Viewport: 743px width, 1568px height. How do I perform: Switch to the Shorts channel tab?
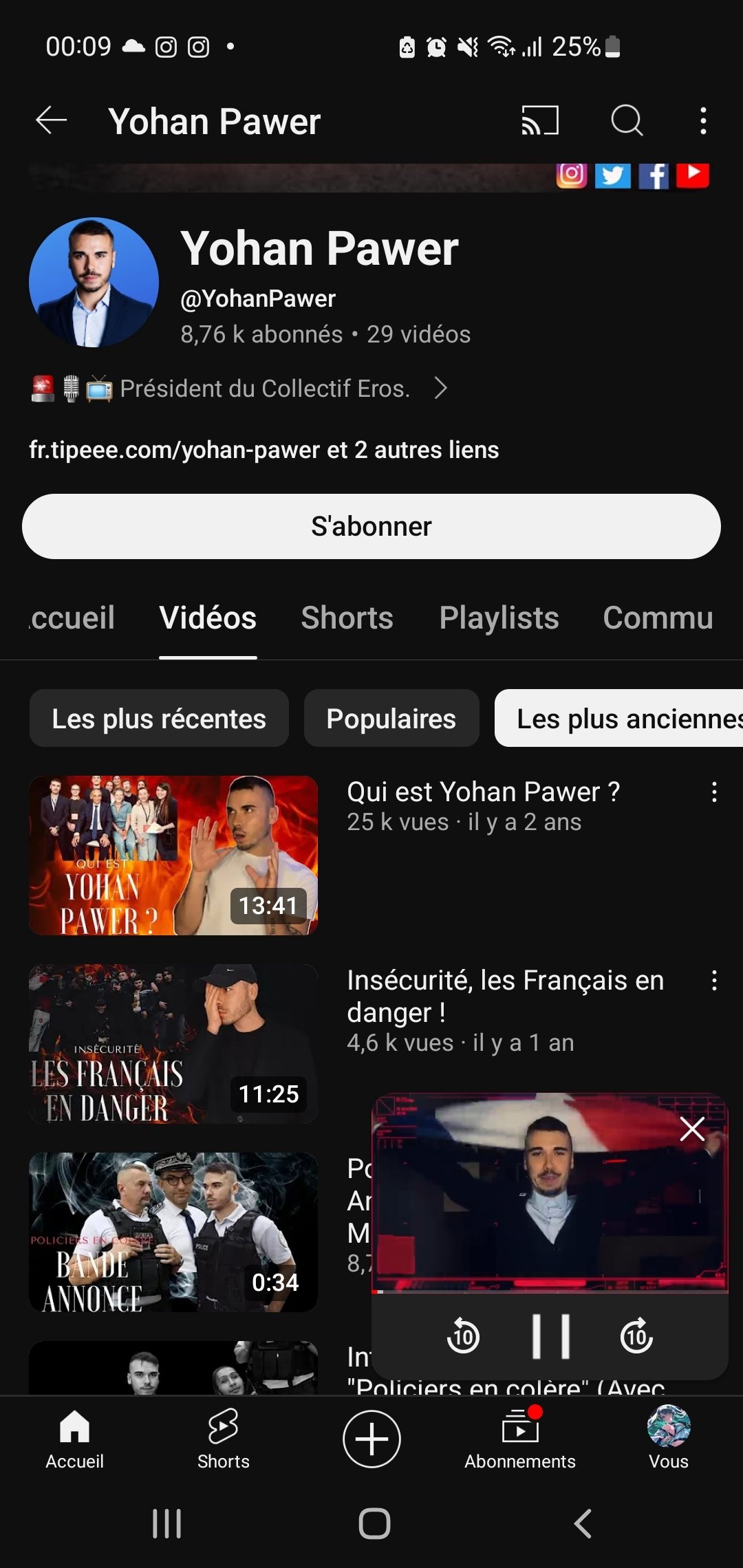[x=347, y=618]
